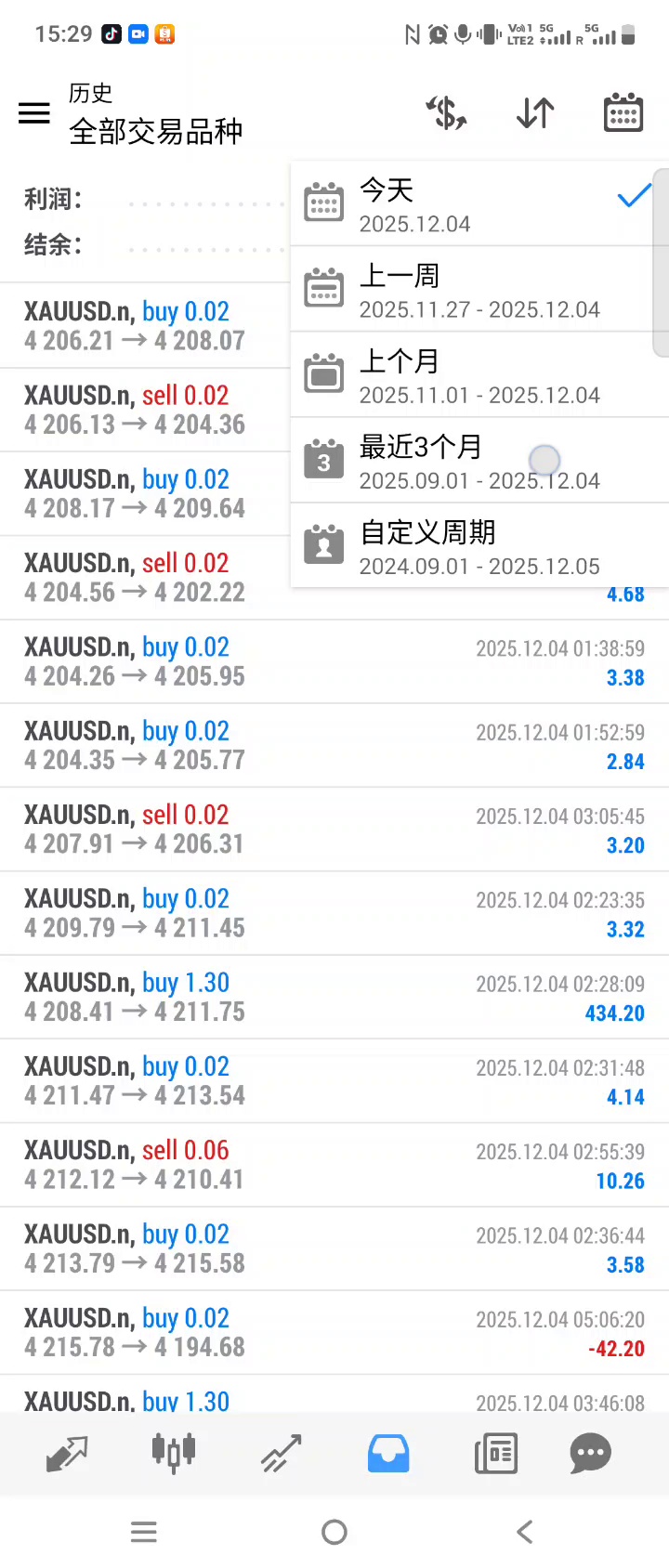Open the sell 0.06 trade with 10.26 profit

[x=334, y=1165]
